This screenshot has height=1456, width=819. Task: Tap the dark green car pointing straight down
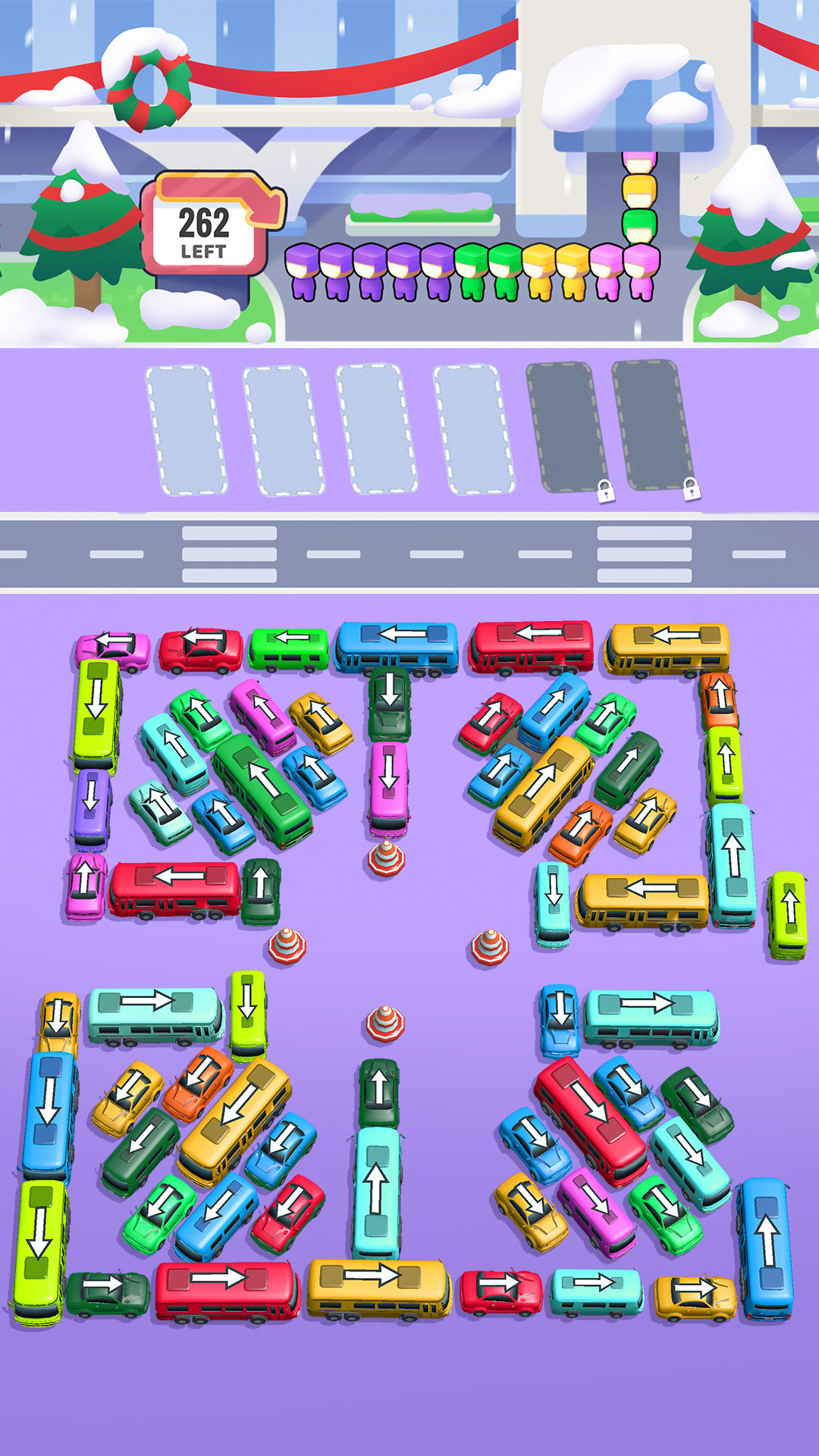[389, 704]
